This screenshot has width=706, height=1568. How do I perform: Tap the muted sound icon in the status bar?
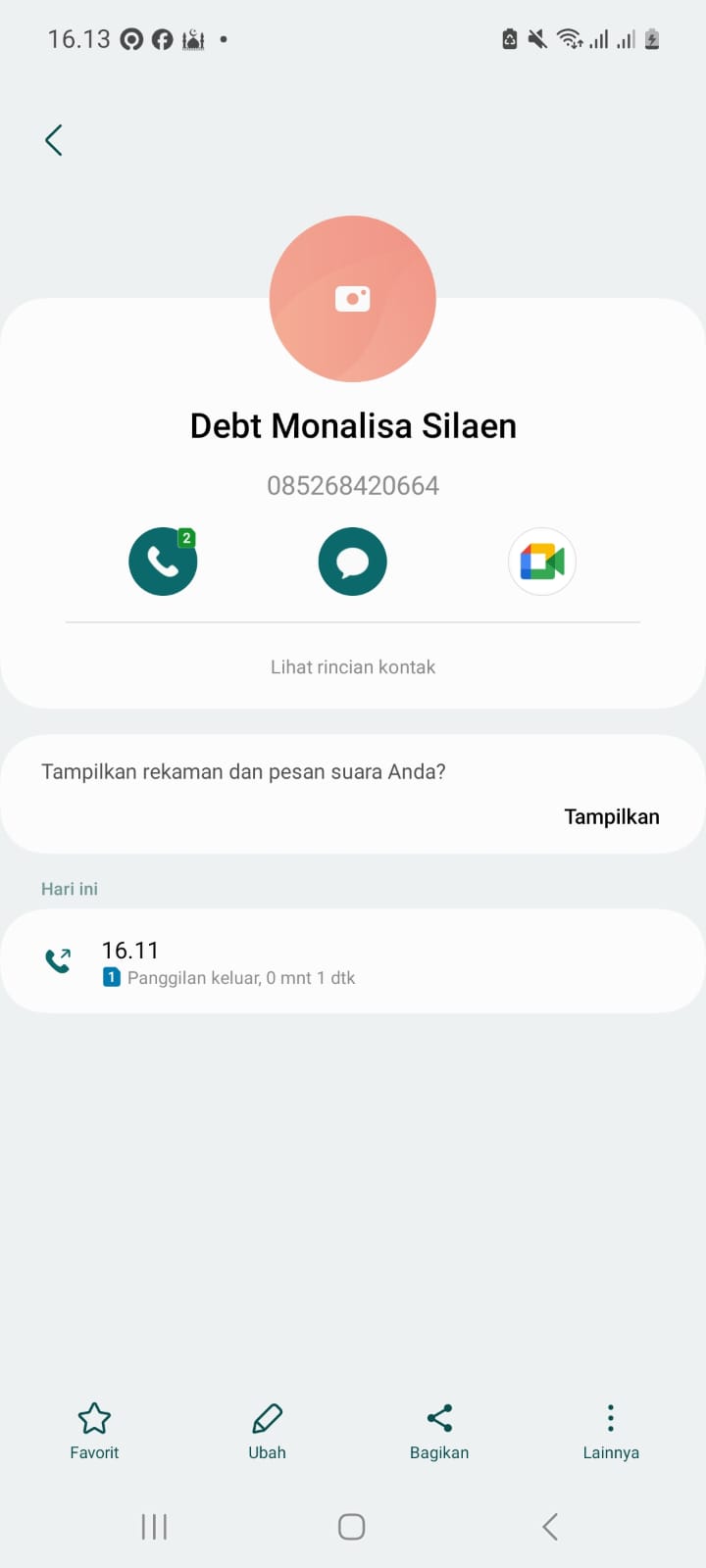537,38
